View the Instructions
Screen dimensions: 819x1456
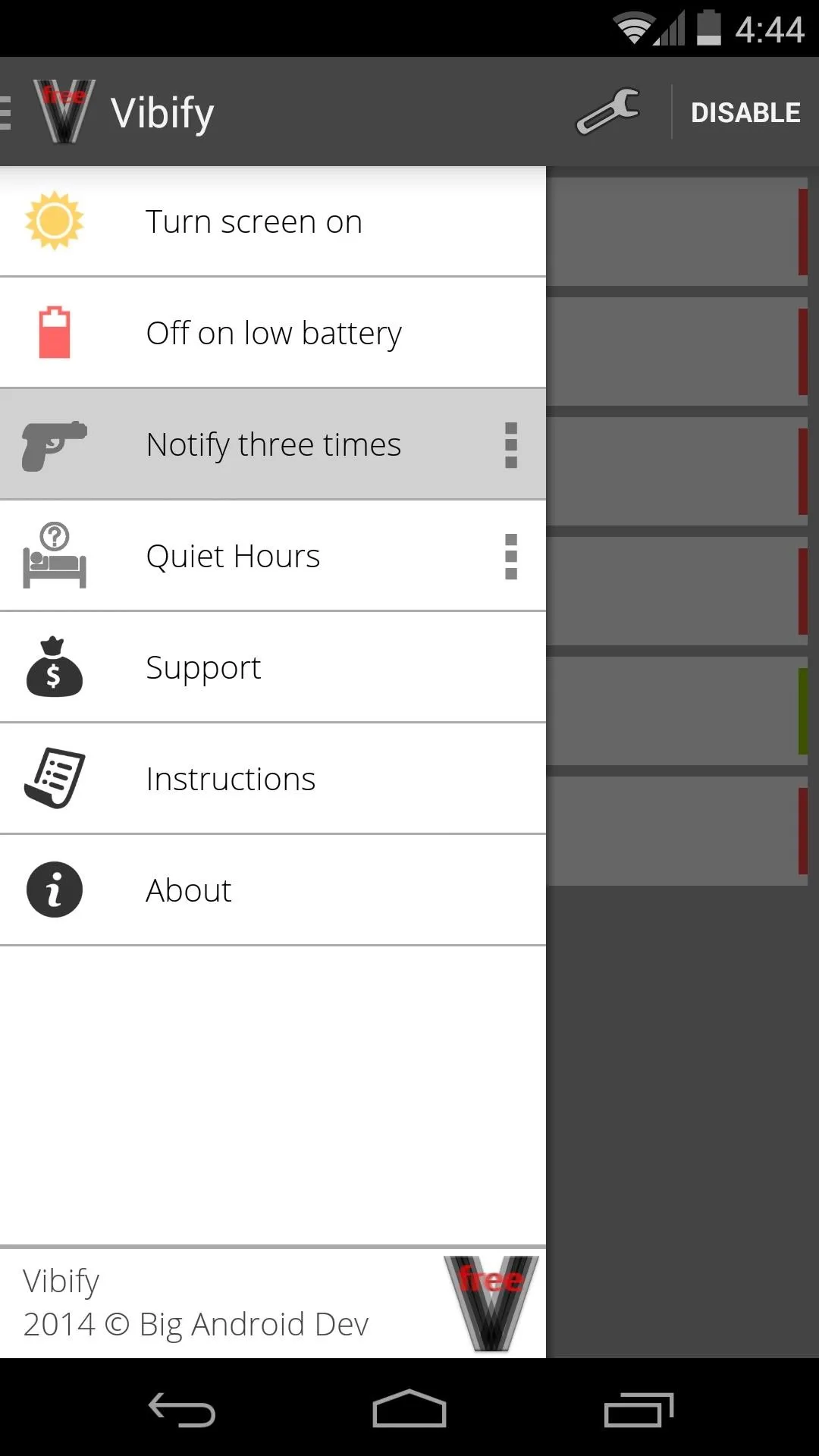pos(273,779)
